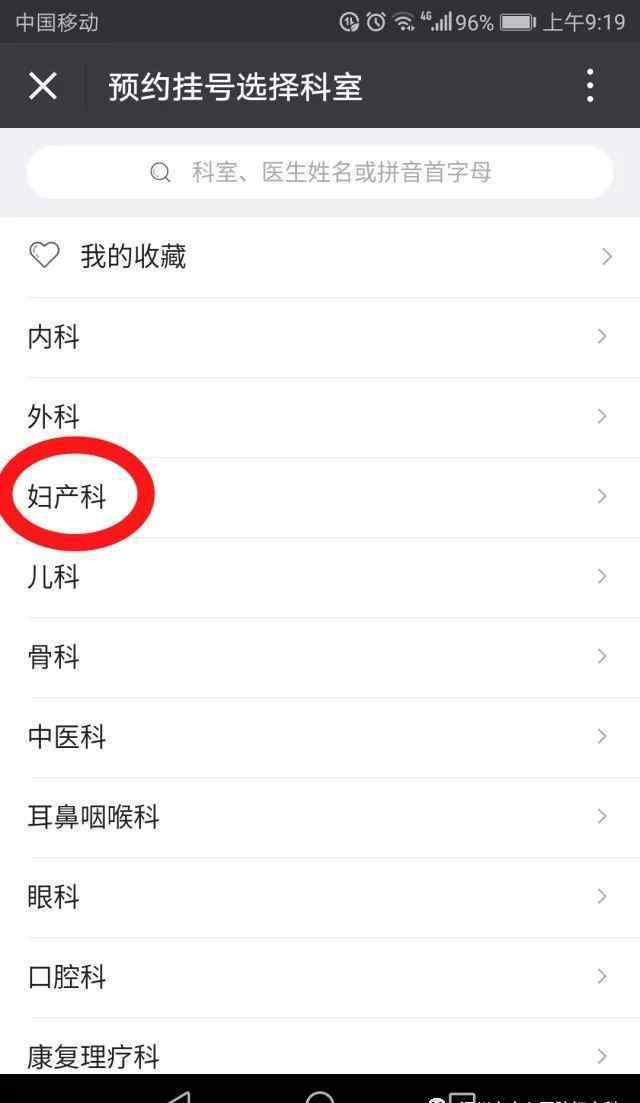Tap the department and doctor search box

(x=320, y=173)
